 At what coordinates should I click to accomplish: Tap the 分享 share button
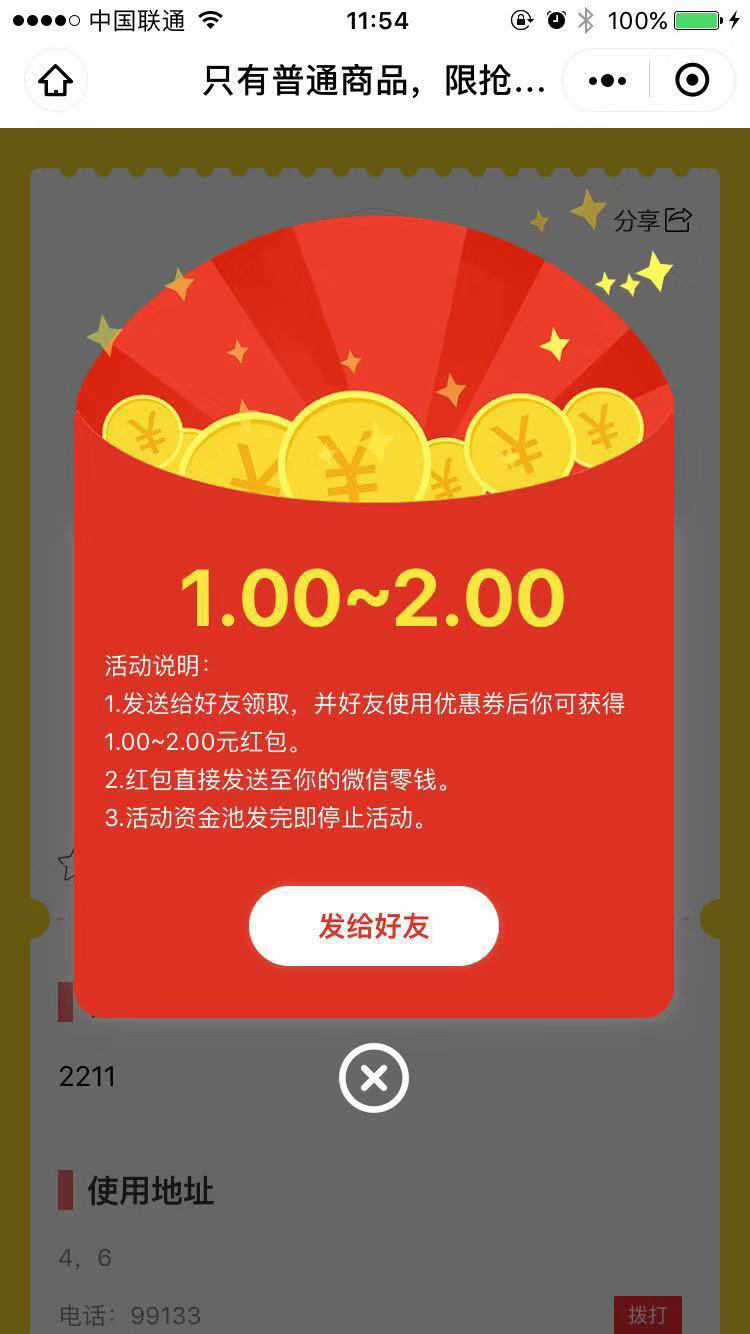pyautogui.click(x=652, y=220)
